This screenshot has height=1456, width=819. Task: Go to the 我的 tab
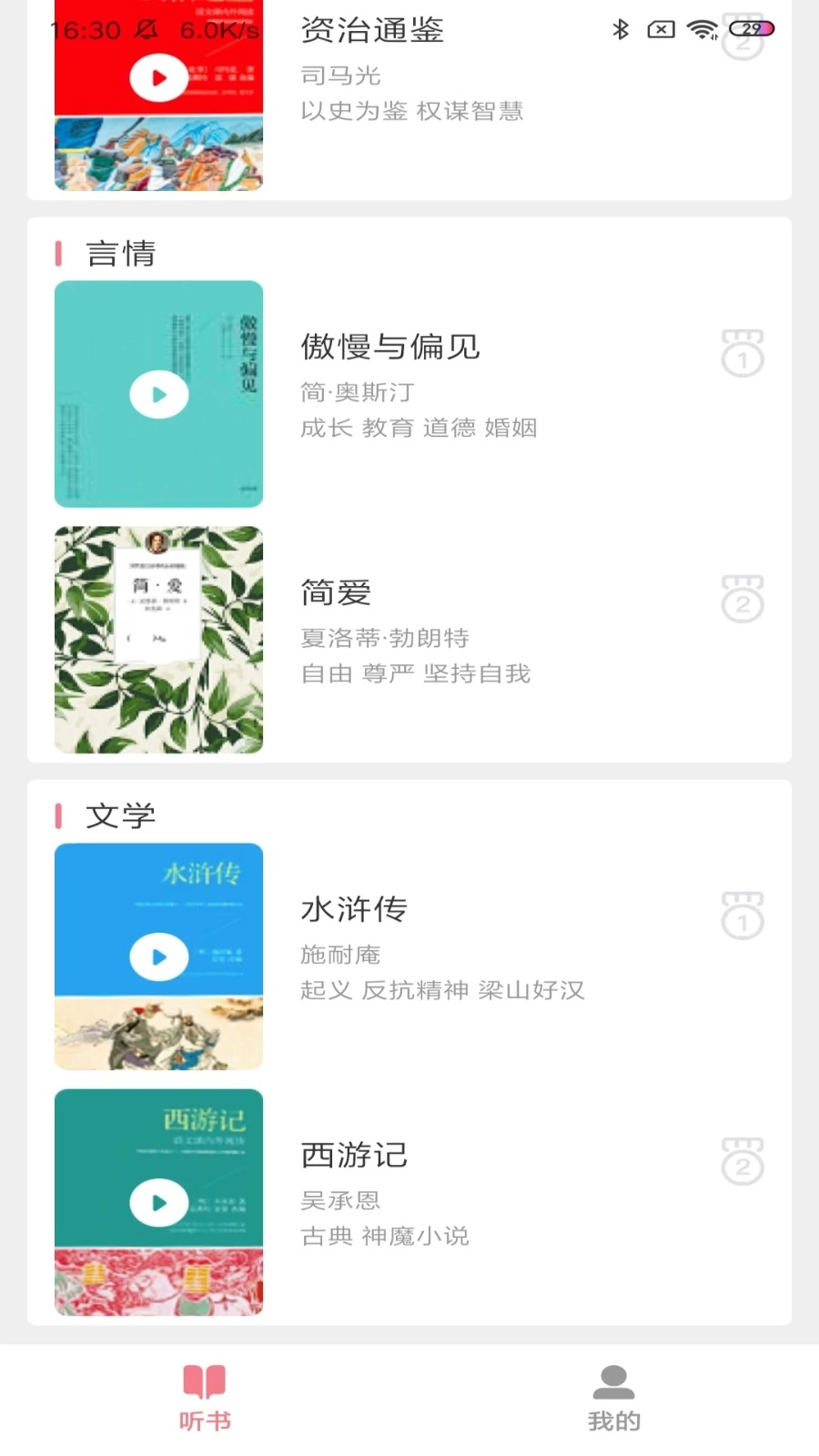[614, 1399]
